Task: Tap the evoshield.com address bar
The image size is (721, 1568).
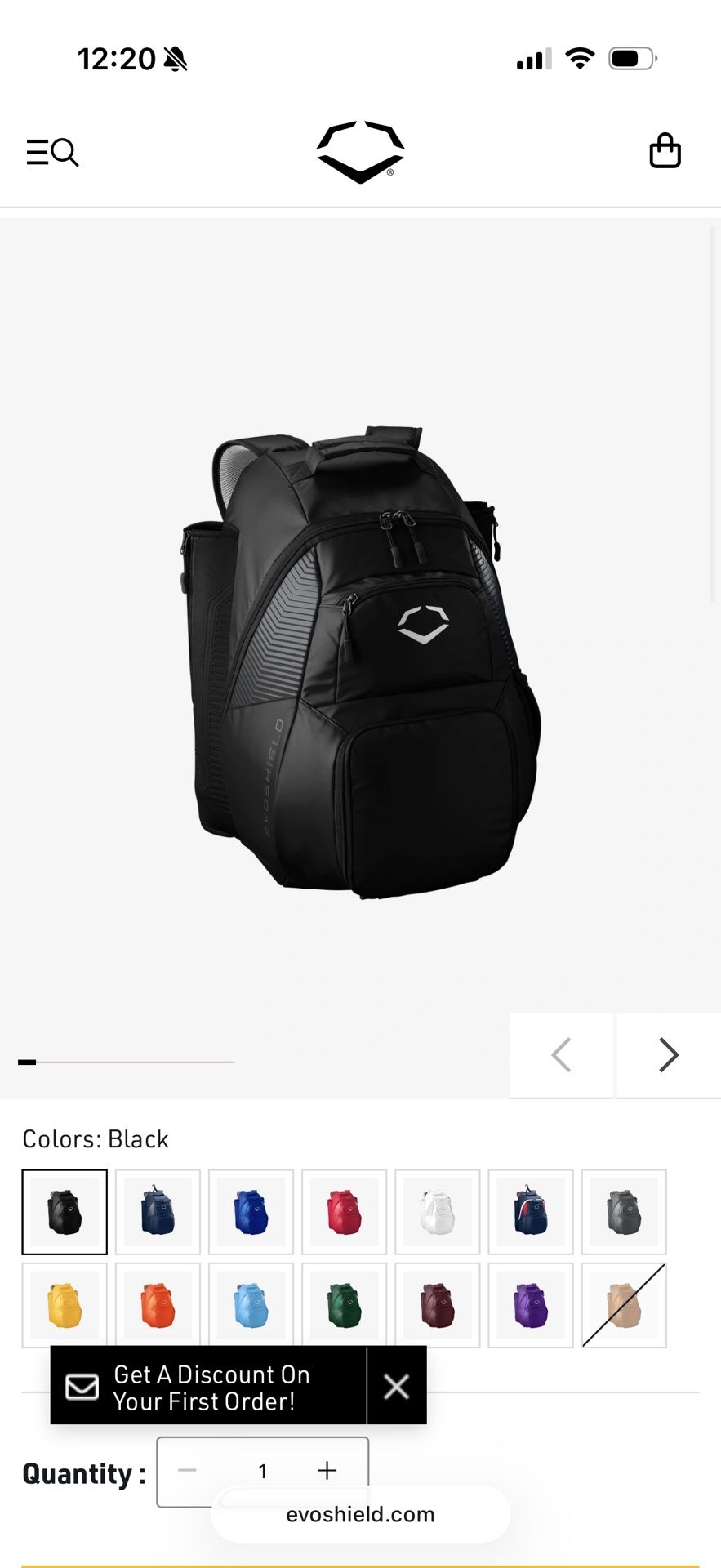Action: coord(360,1514)
